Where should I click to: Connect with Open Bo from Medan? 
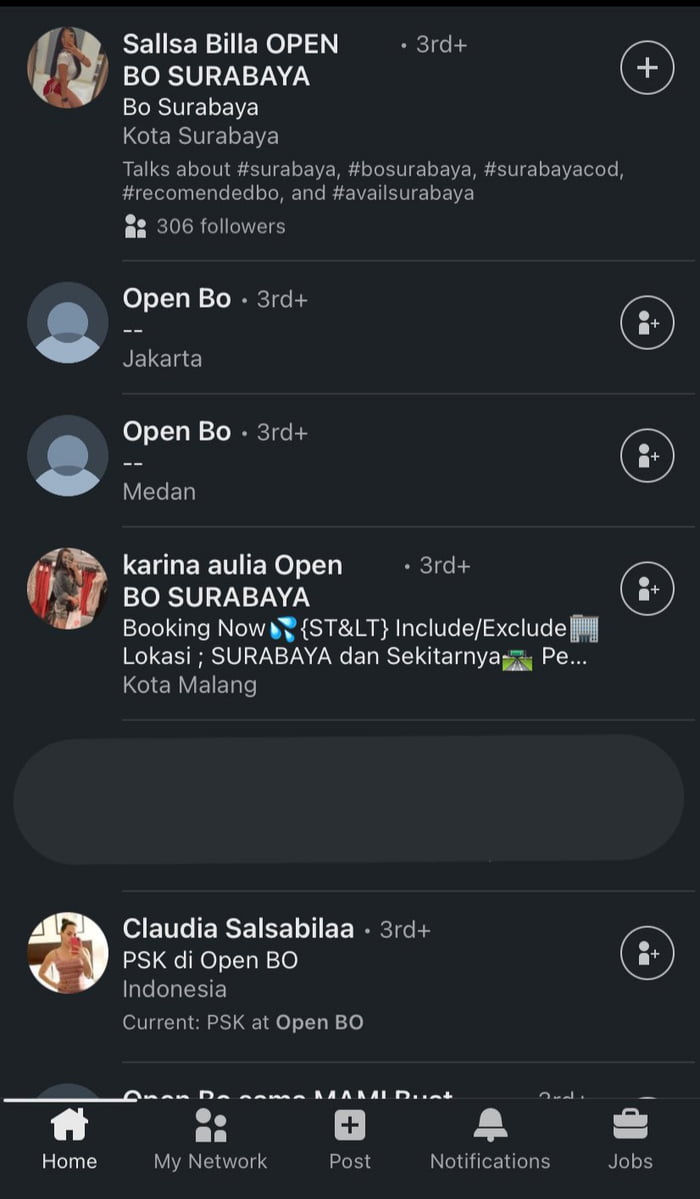pos(647,456)
